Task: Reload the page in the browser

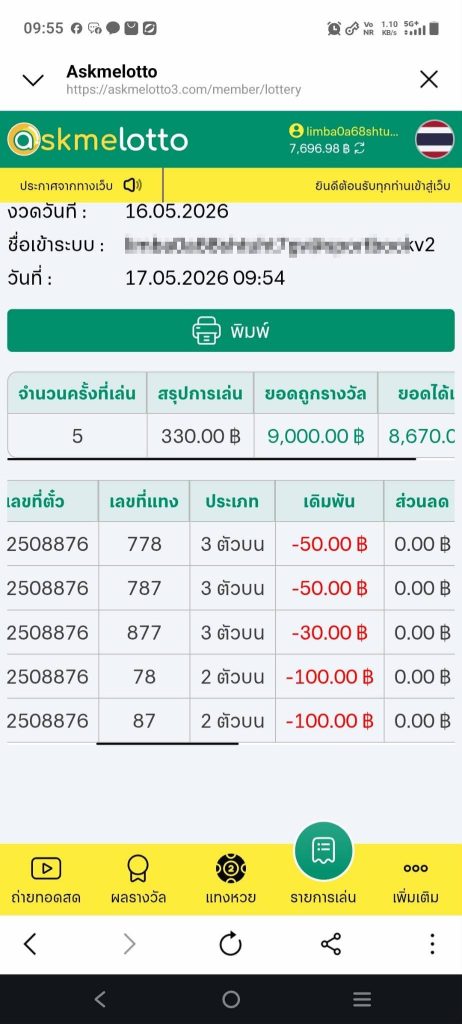Action: coord(231,944)
